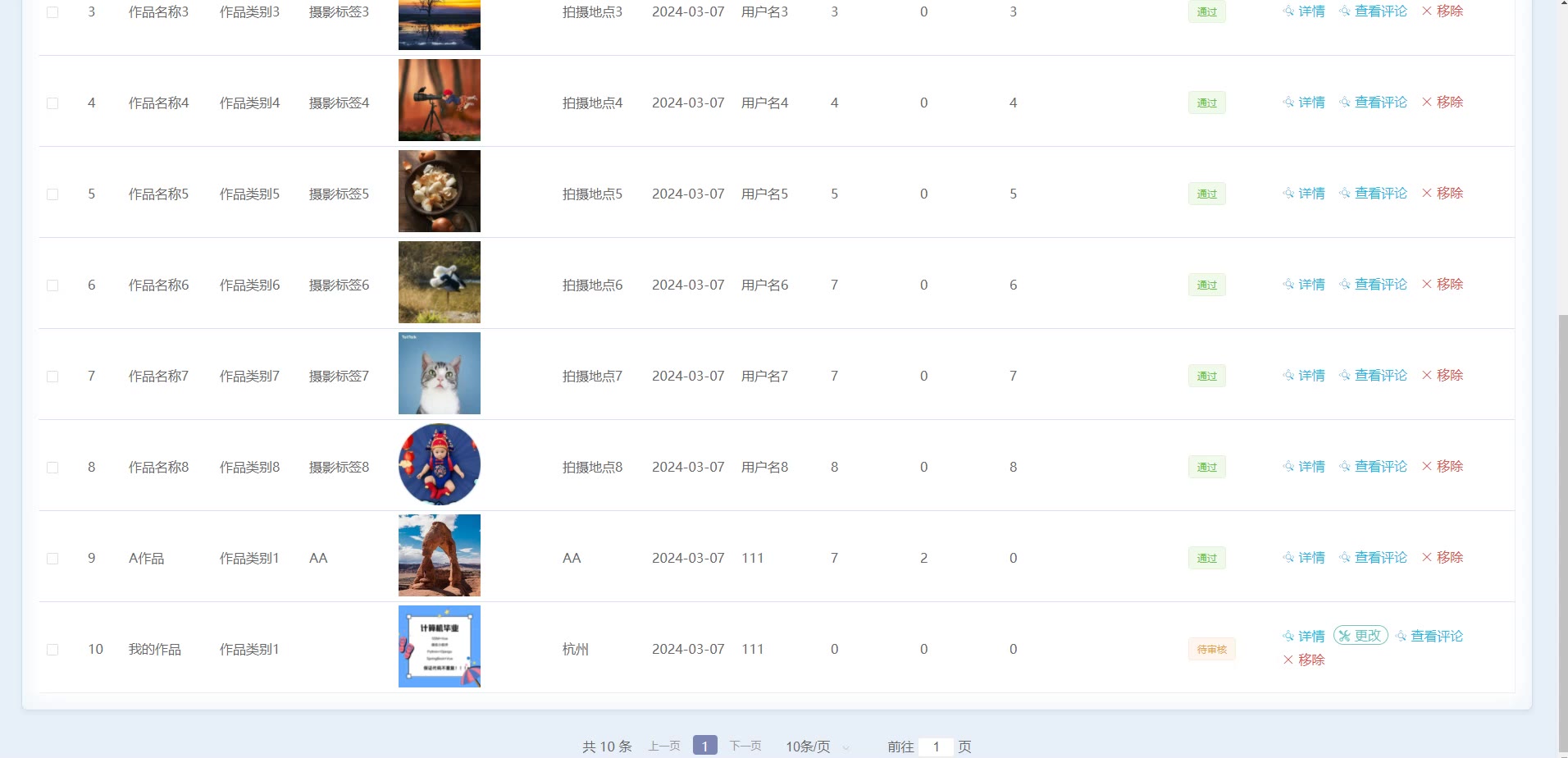Open details of A作品
The width and height of the screenshot is (1568, 758).
[x=1304, y=558]
